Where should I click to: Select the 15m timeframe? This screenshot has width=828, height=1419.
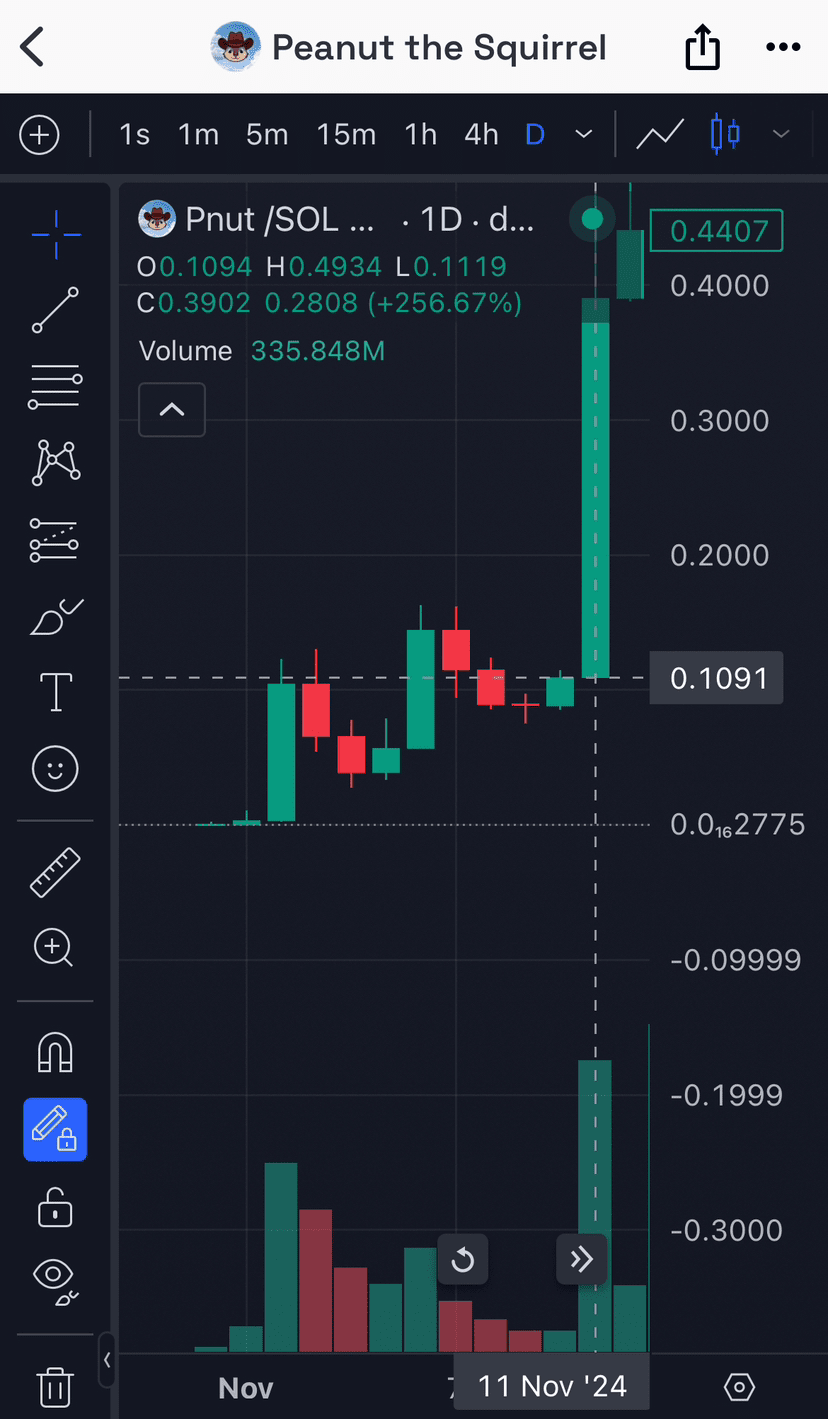click(x=346, y=134)
